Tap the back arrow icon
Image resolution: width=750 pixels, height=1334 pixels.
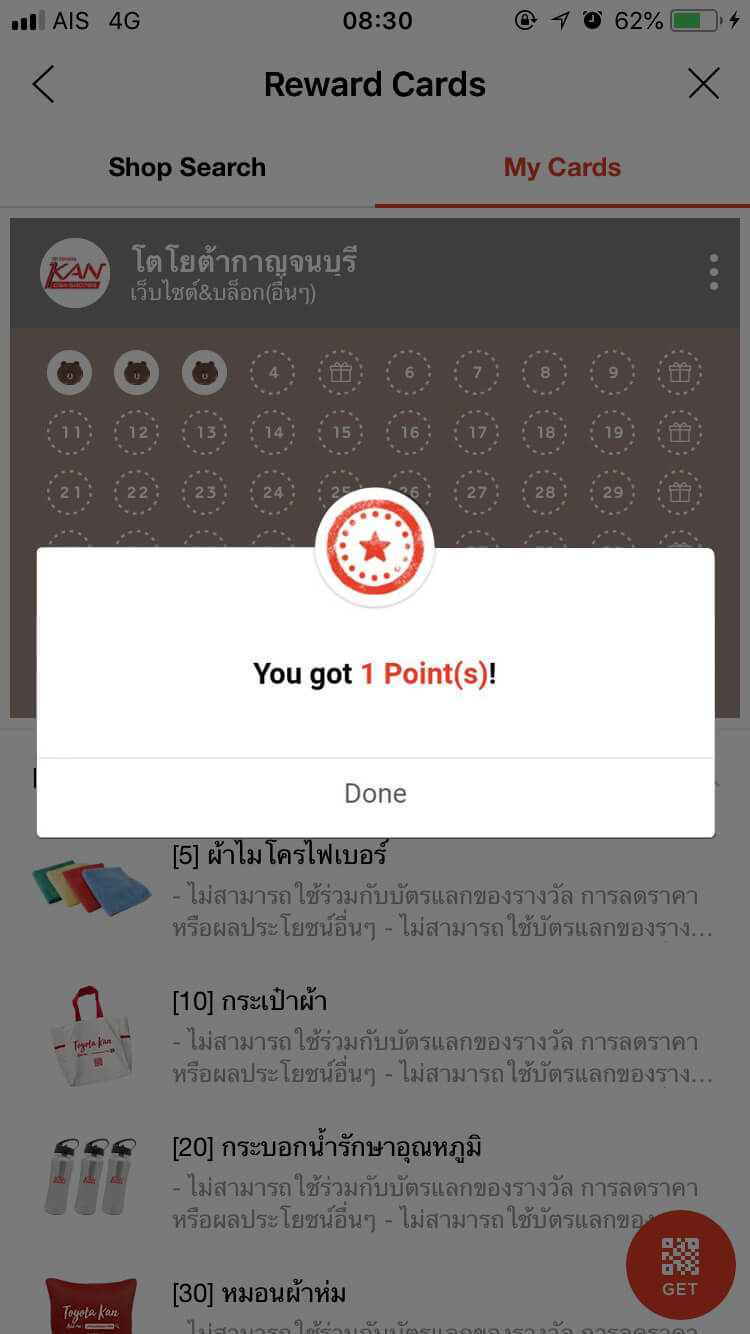pos(43,84)
